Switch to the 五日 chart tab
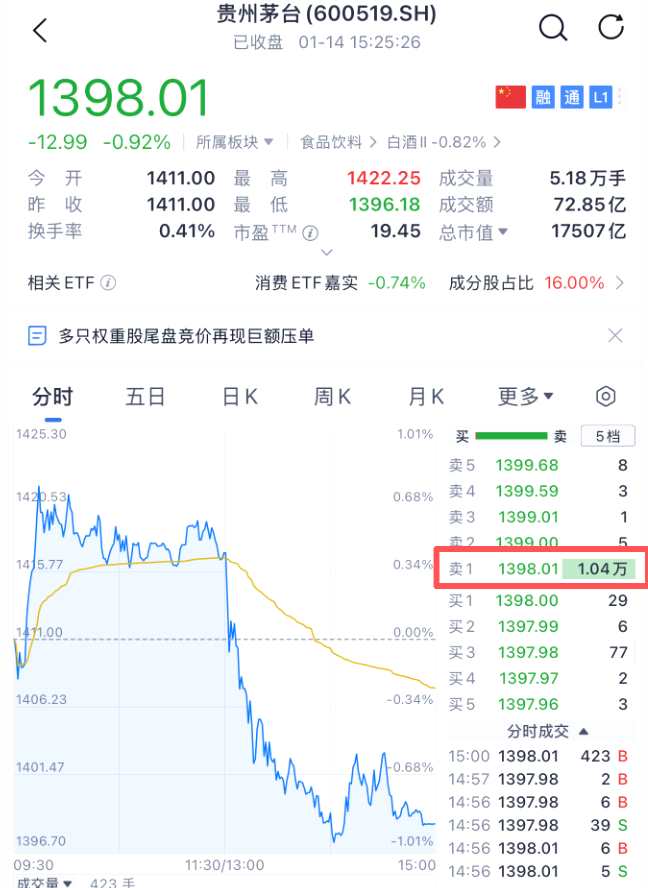 click(145, 397)
